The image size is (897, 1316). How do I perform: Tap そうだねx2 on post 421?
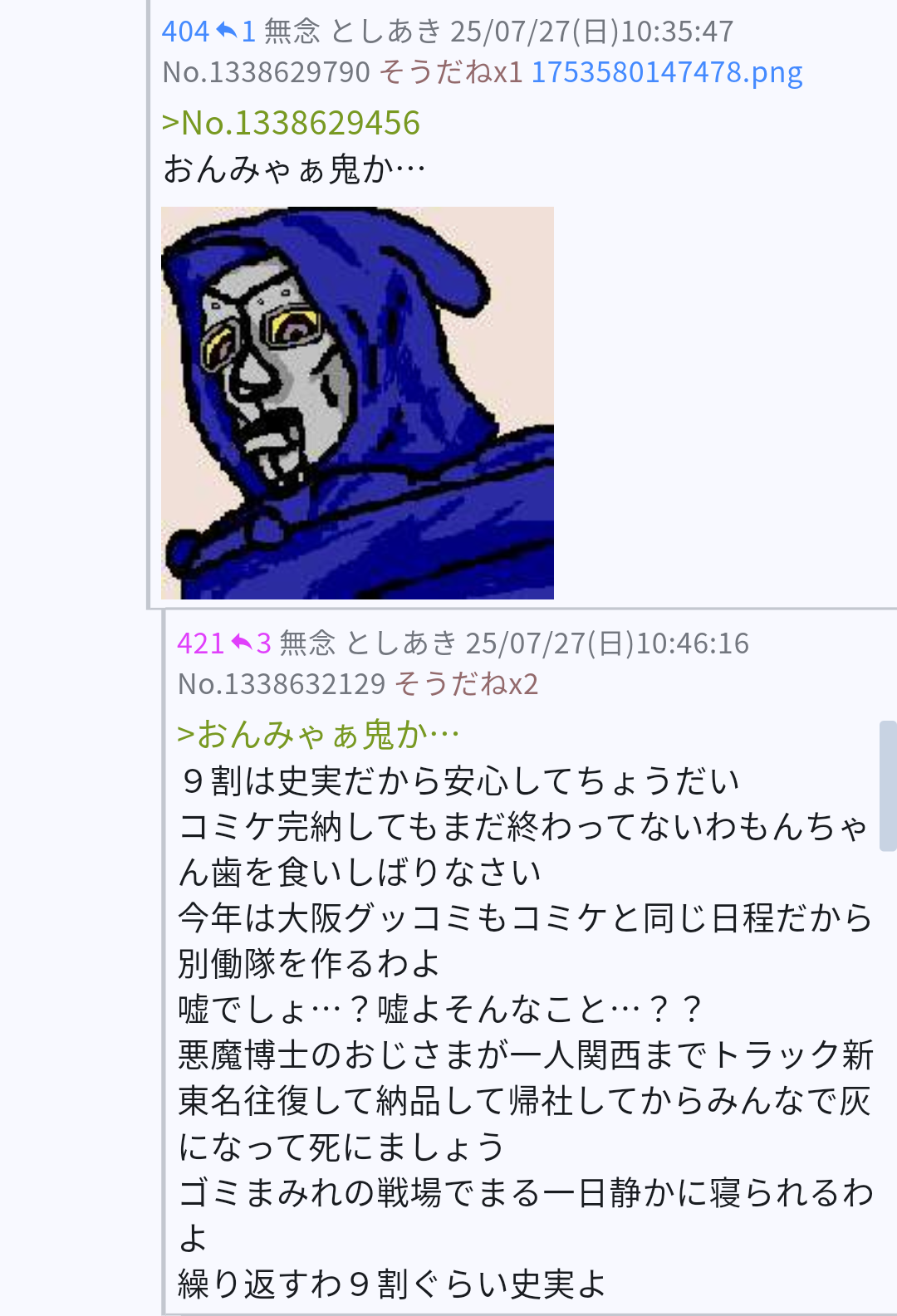[x=466, y=684]
